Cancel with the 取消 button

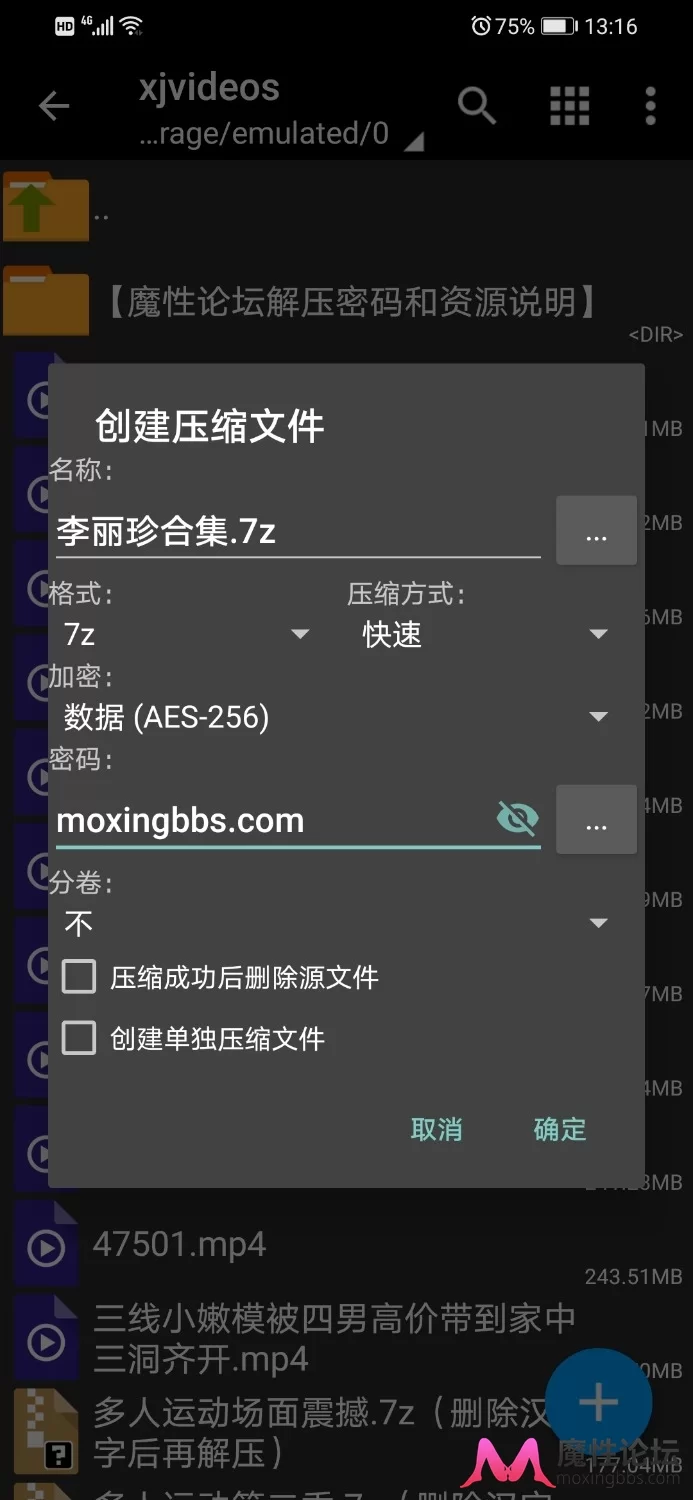437,1129
